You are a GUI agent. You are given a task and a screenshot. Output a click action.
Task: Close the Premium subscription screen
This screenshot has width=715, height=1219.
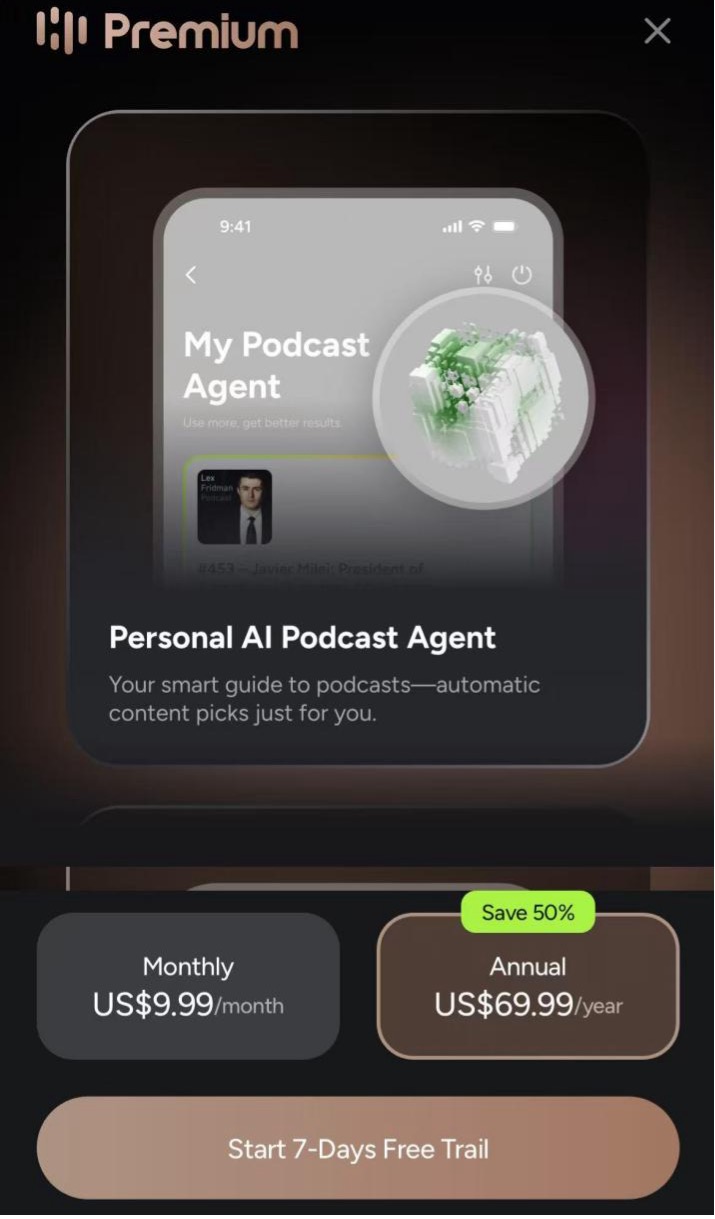[657, 32]
